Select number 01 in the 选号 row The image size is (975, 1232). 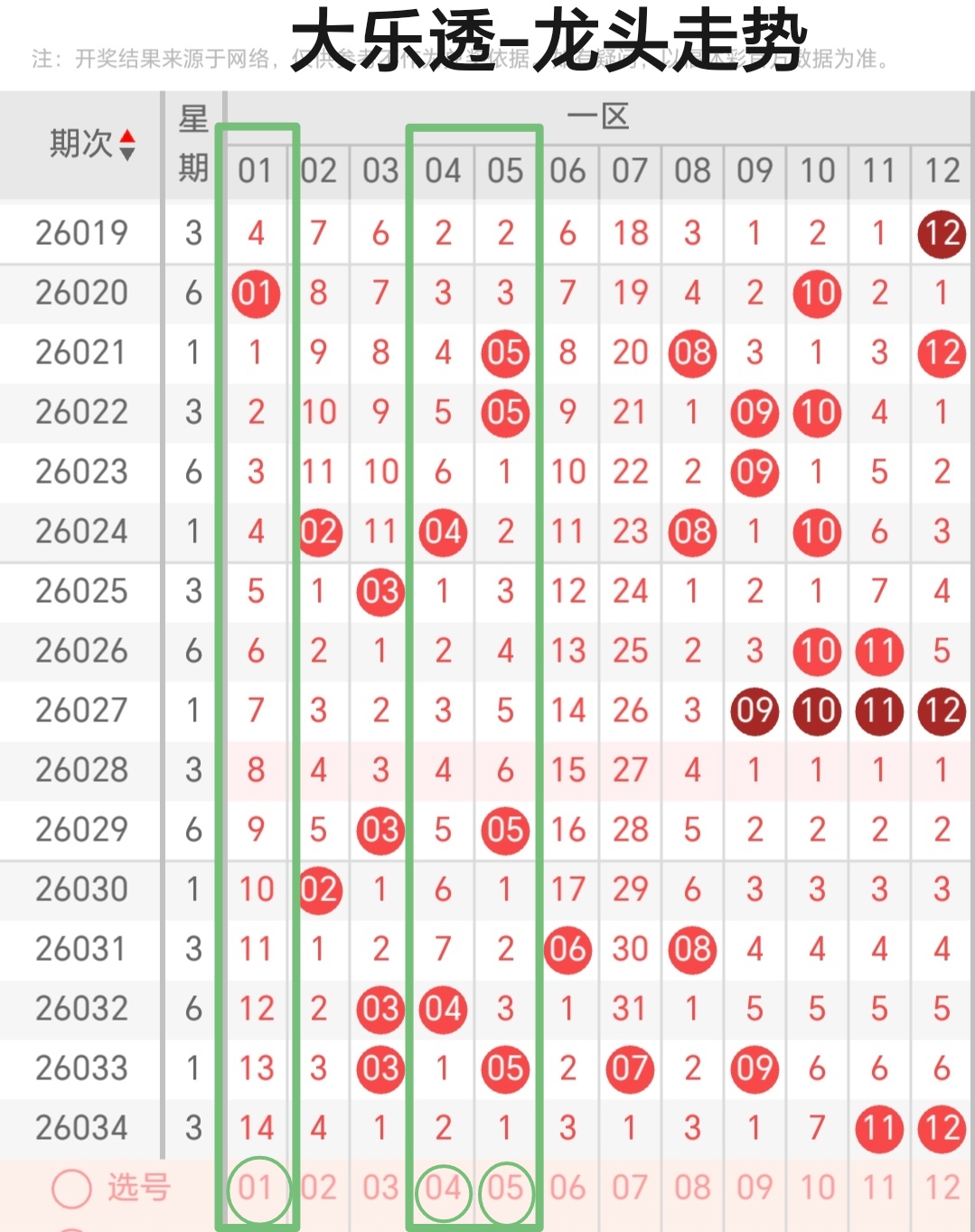point(256,1189)
